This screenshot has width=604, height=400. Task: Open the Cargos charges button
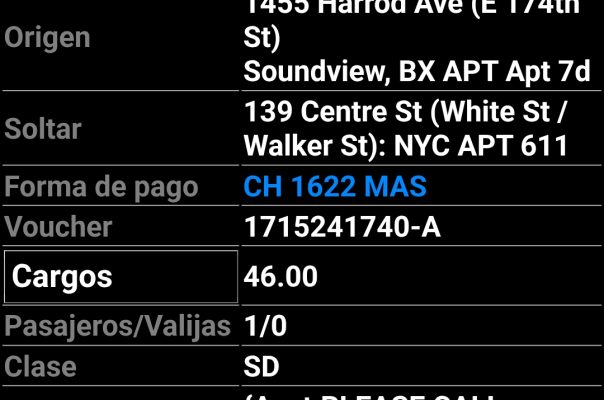(120, 277)
